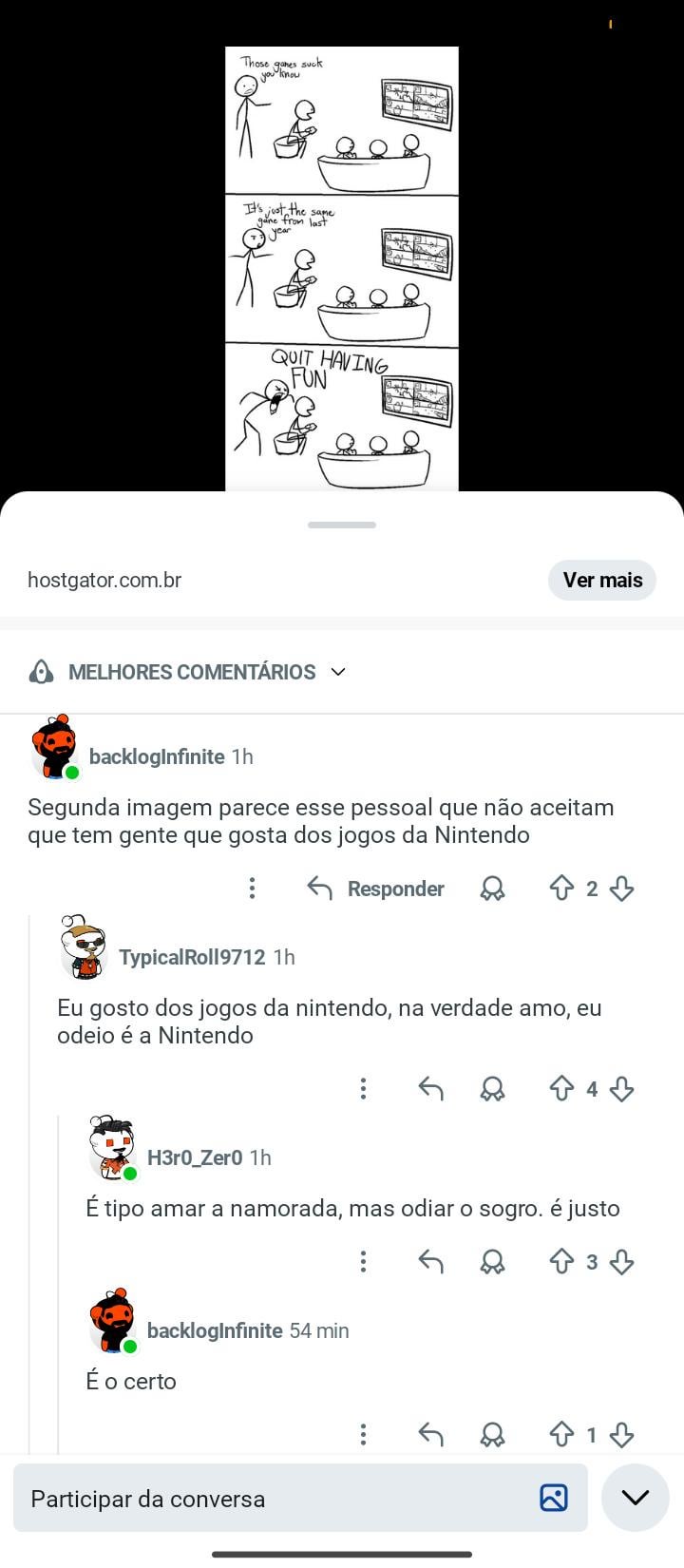Downvote H3r0_Zer0's comment
684x1568 pixels.
[622, 1262]
